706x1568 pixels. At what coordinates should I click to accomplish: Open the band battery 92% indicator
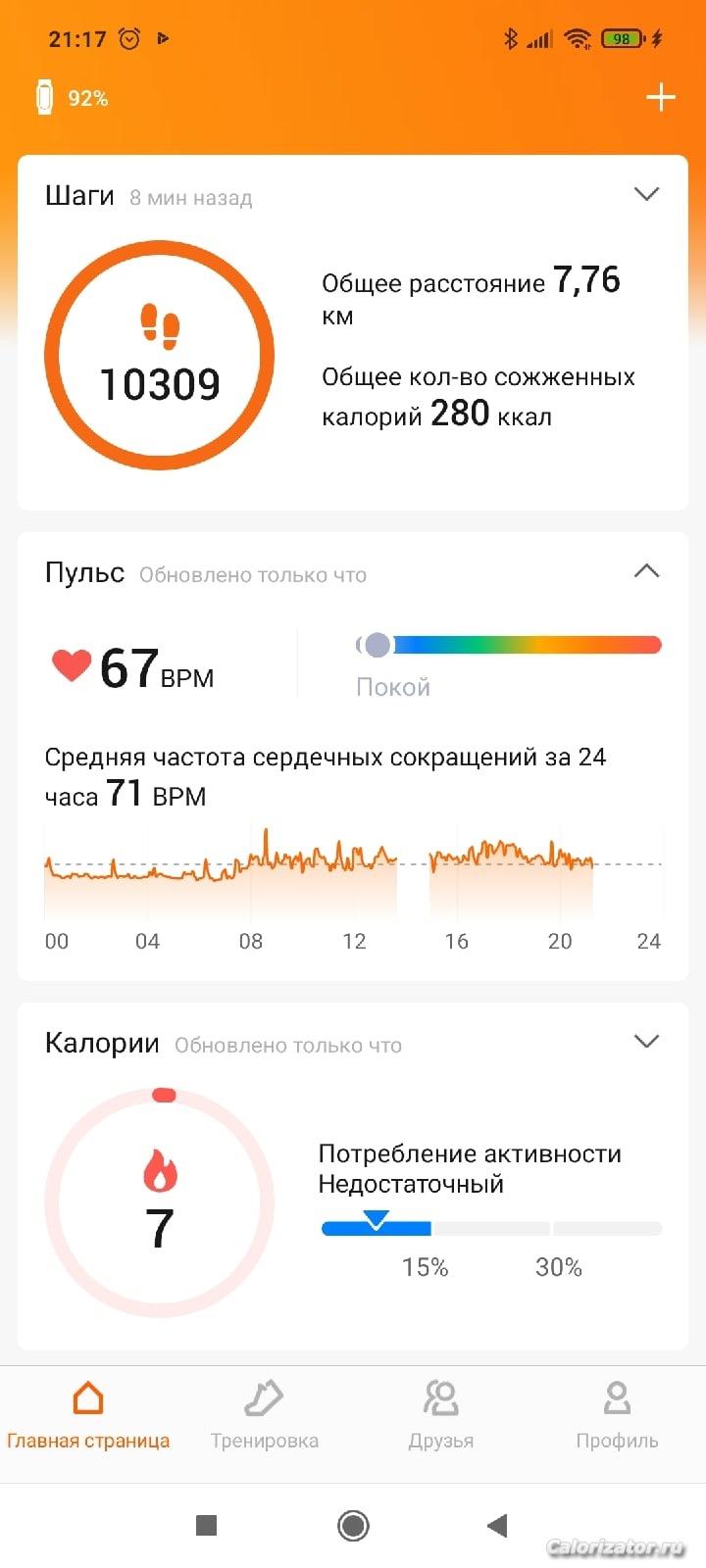(x=72, y=98)
